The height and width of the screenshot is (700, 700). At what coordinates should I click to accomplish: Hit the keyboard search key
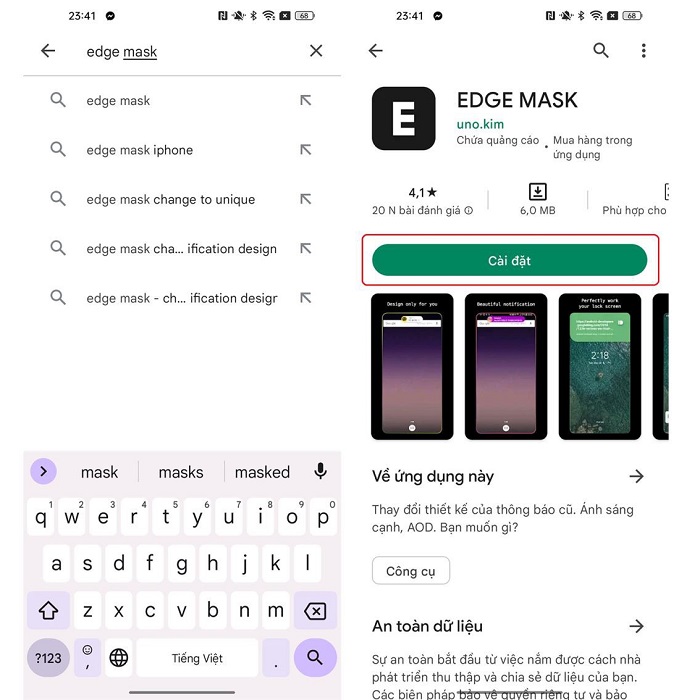pos(315,657)
